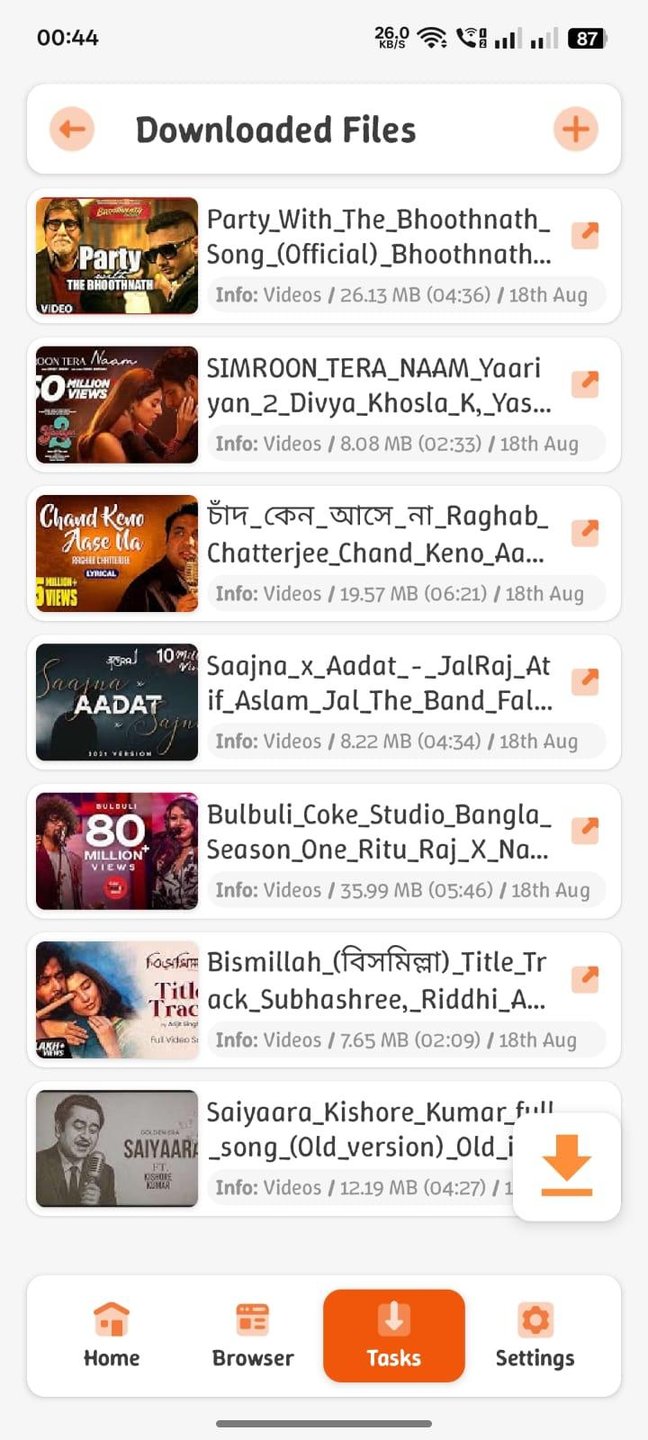The height and width of the screenshot is (1440, 648).
Task: Tap open icon on Bulbuli Coke Studio Bangla
Action: point(585,830)
